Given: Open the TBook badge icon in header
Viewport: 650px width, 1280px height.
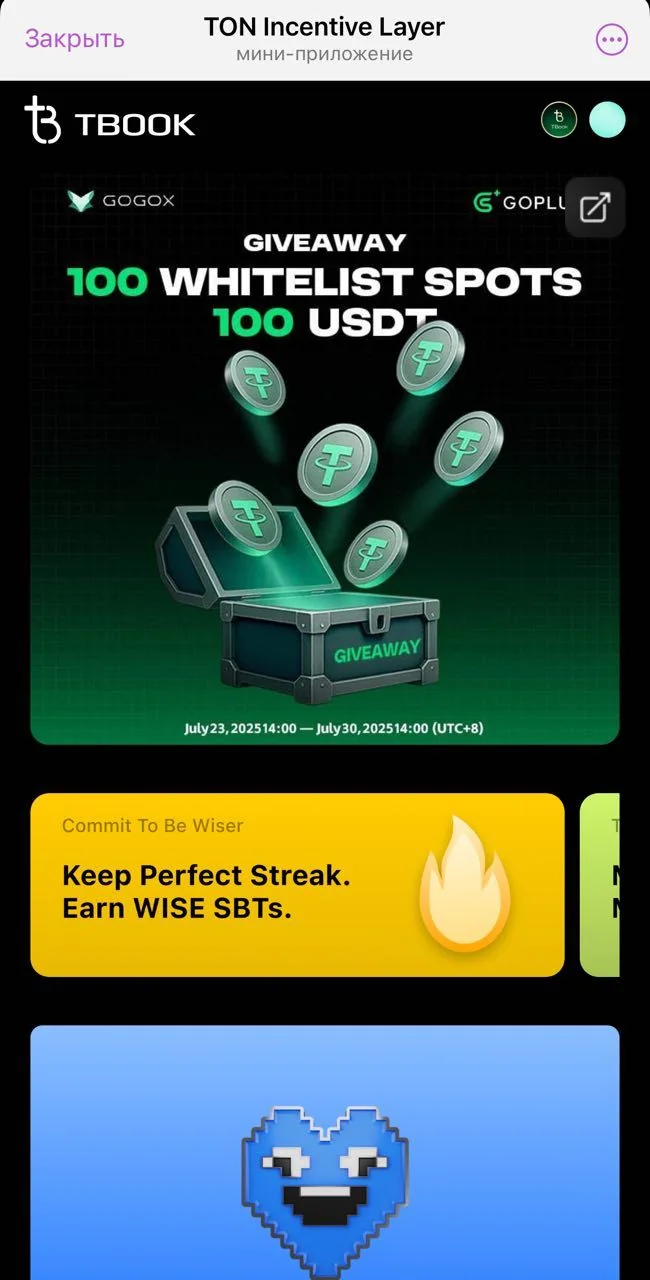Looking at the screenshot, I should tap(559, 120).
